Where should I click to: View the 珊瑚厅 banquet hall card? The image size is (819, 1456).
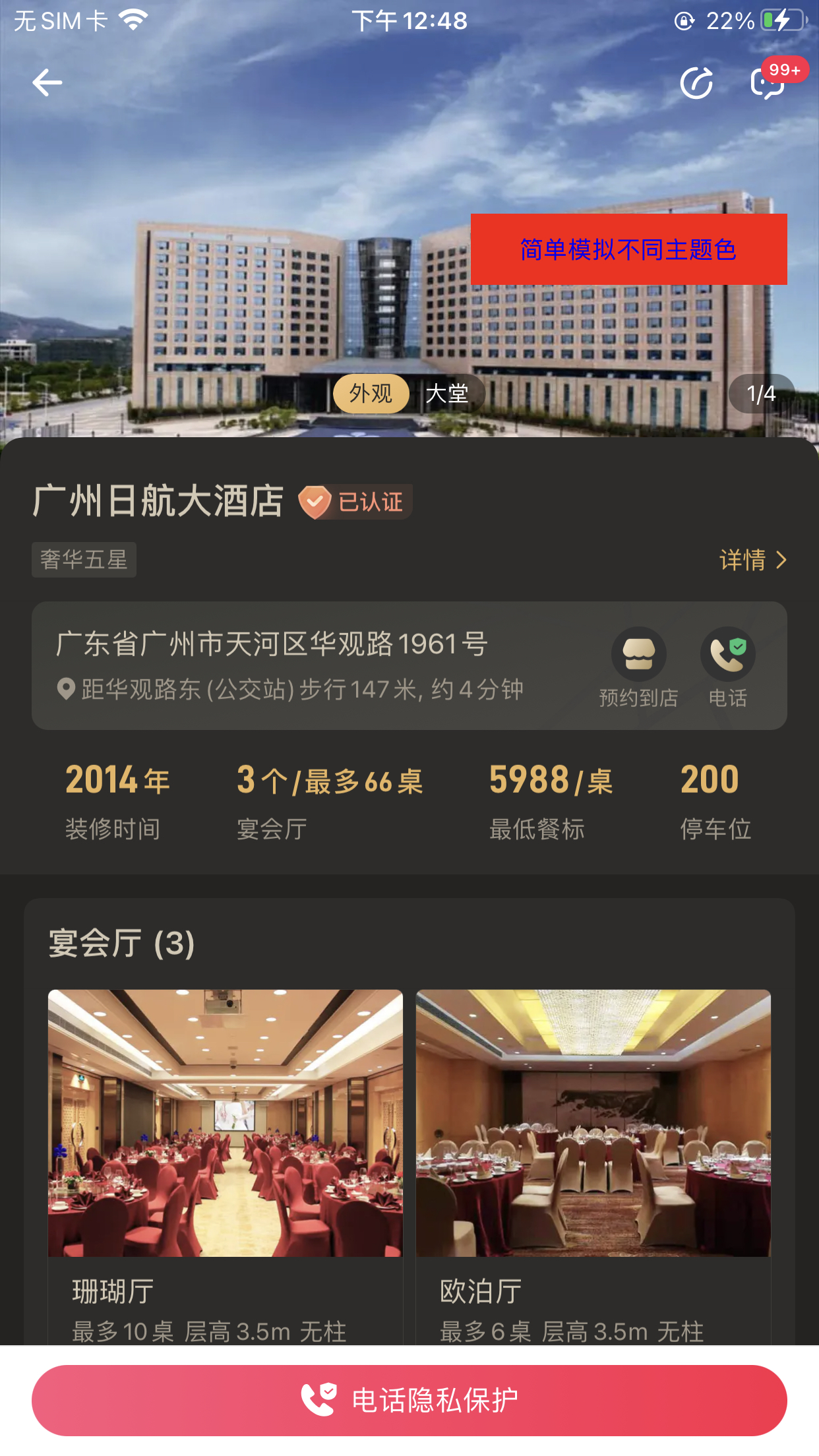tap(226, 1167)
